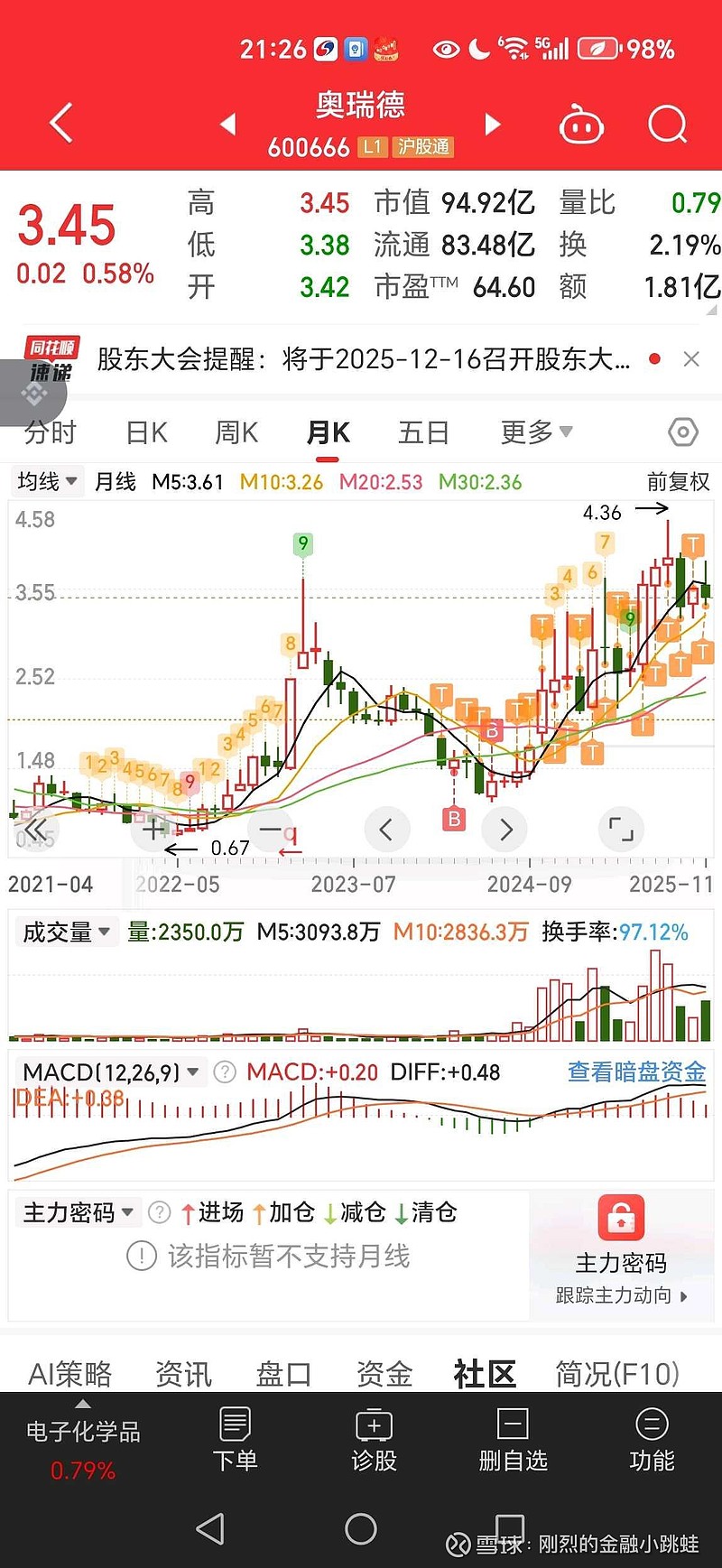Select the 诊股 stock diagnosis icon
The height and width of the screenshot is (1568, 722).
click(374, 1440)
